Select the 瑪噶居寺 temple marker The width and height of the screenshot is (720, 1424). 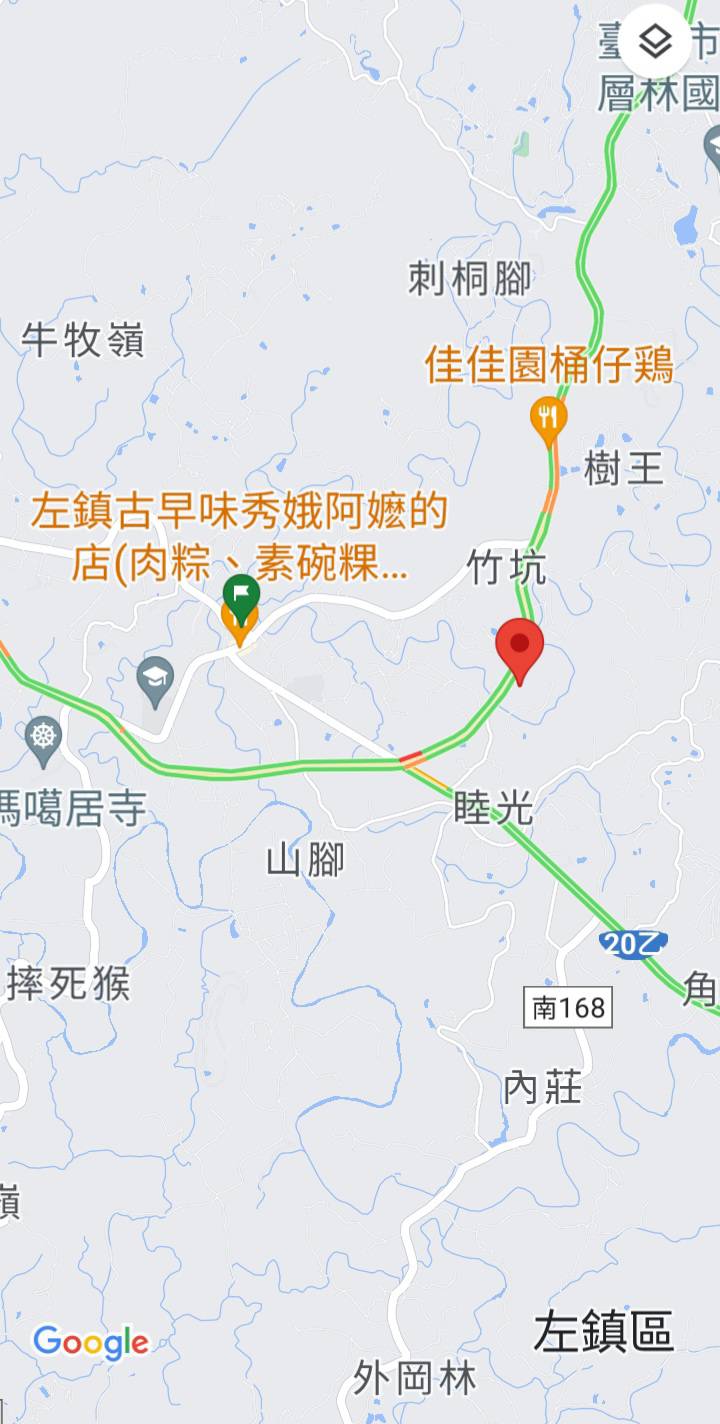point(42,738)
